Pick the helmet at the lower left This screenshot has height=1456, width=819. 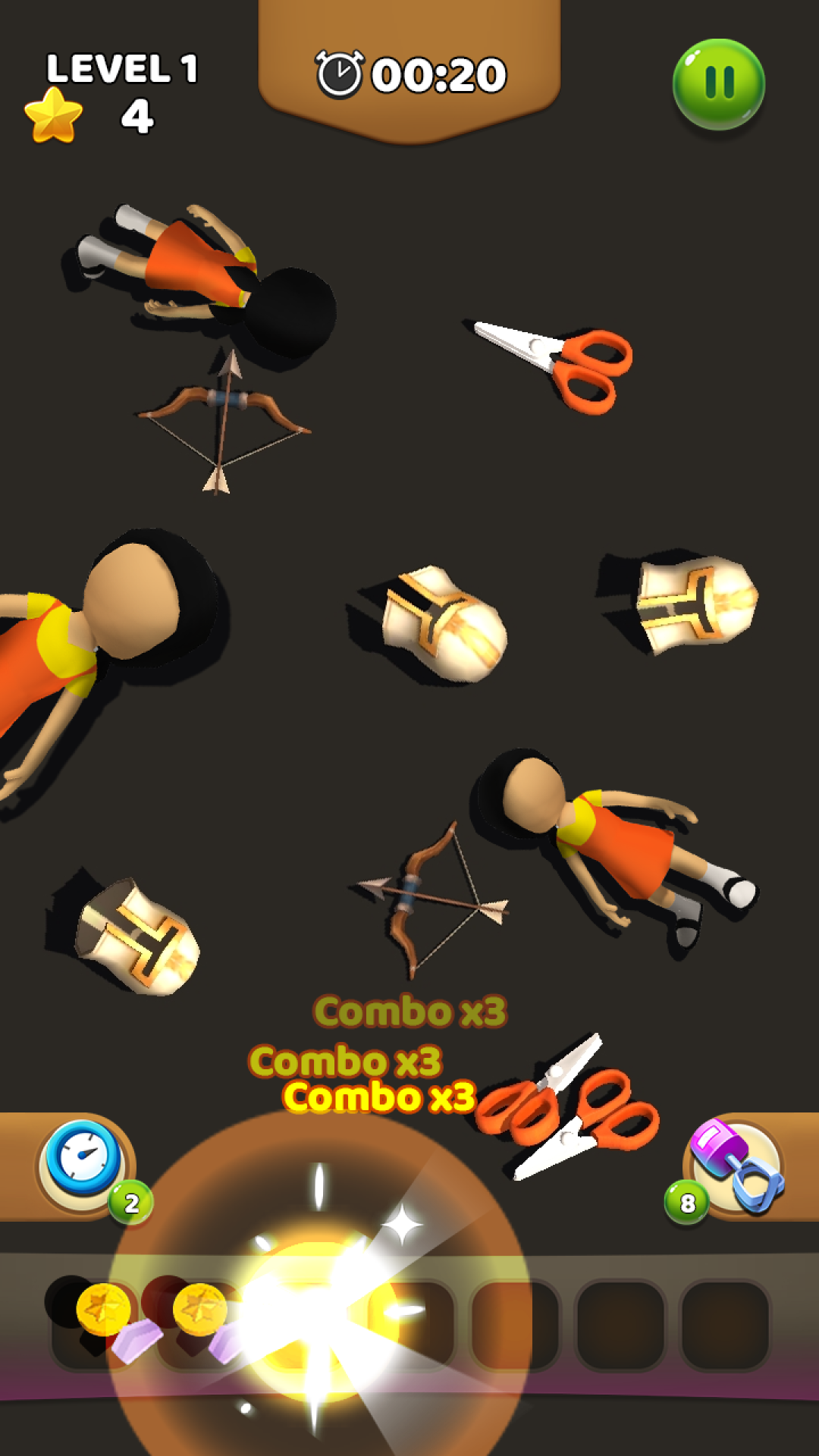pyautogui.click(x=136, y=937)
